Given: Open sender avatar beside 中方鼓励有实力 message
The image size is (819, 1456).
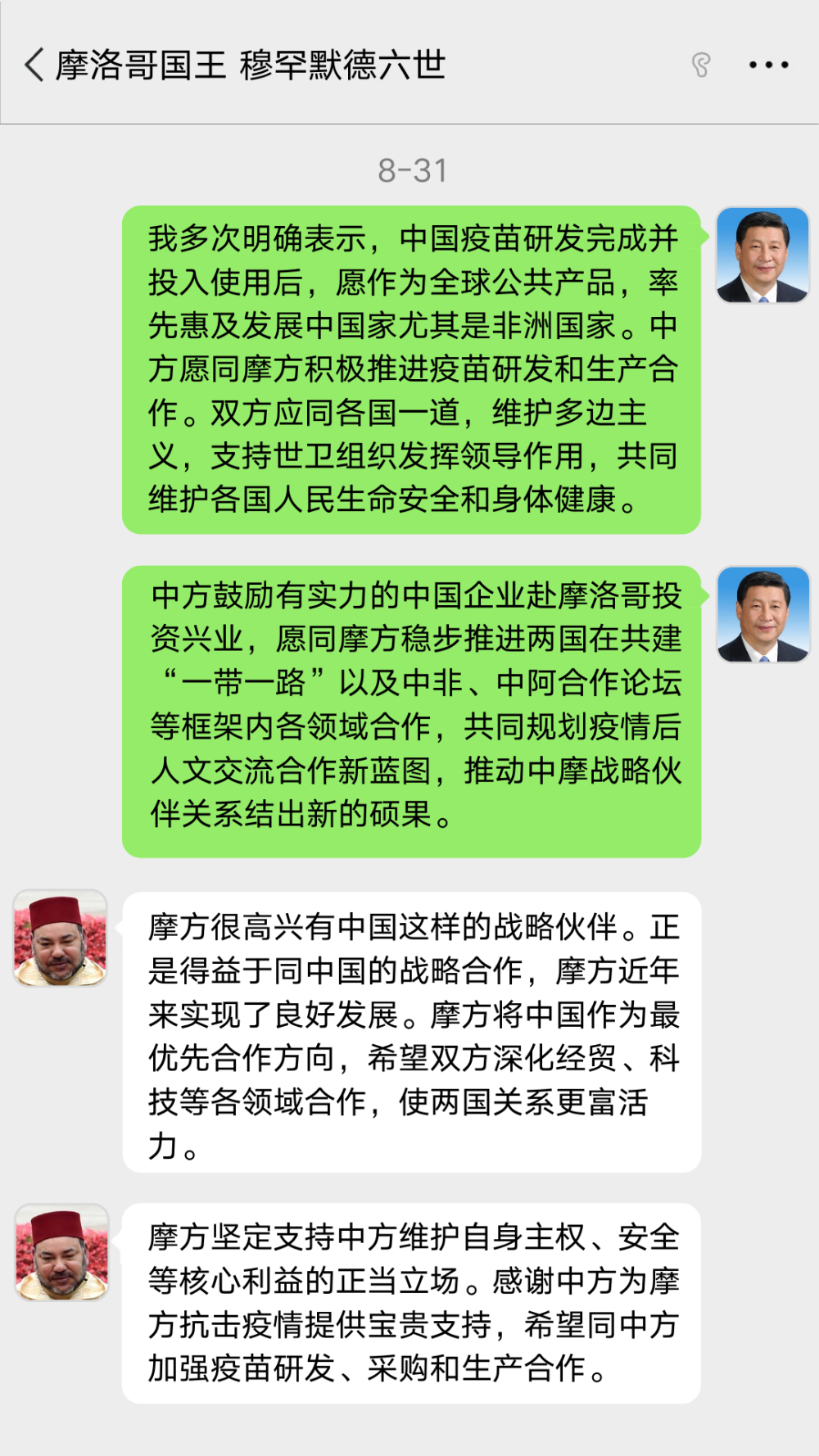Looking at the screenshot, I should pyautogui.click(x=762, y=614).
